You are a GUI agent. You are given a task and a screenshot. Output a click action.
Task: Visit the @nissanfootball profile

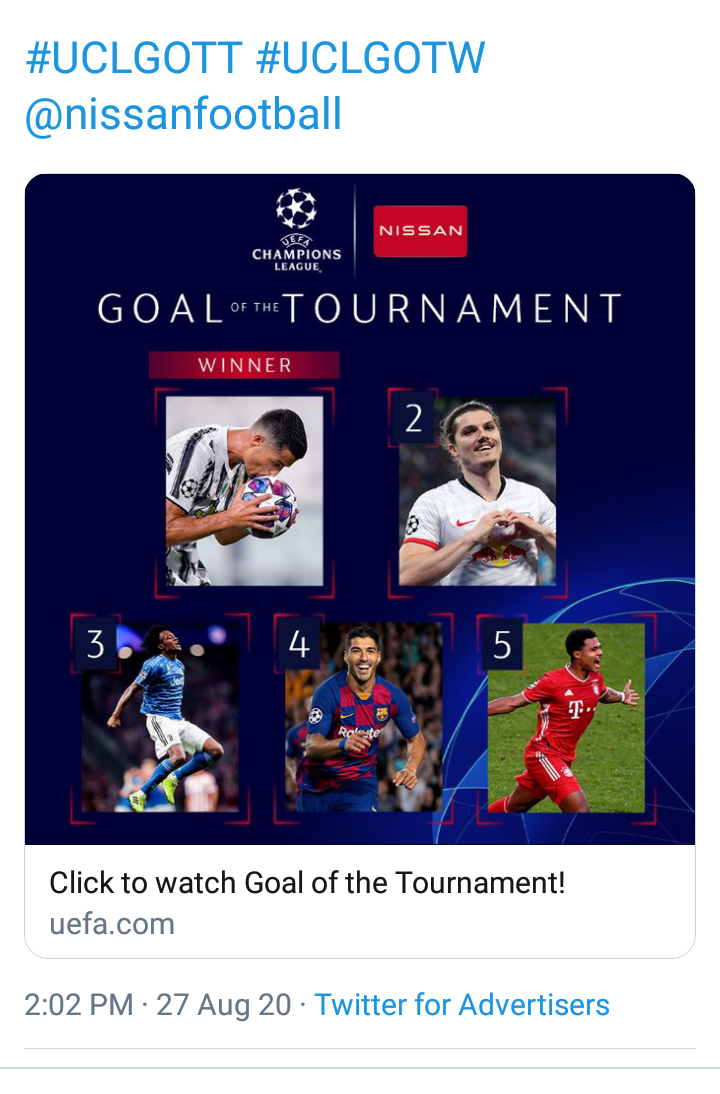[183, 115]
